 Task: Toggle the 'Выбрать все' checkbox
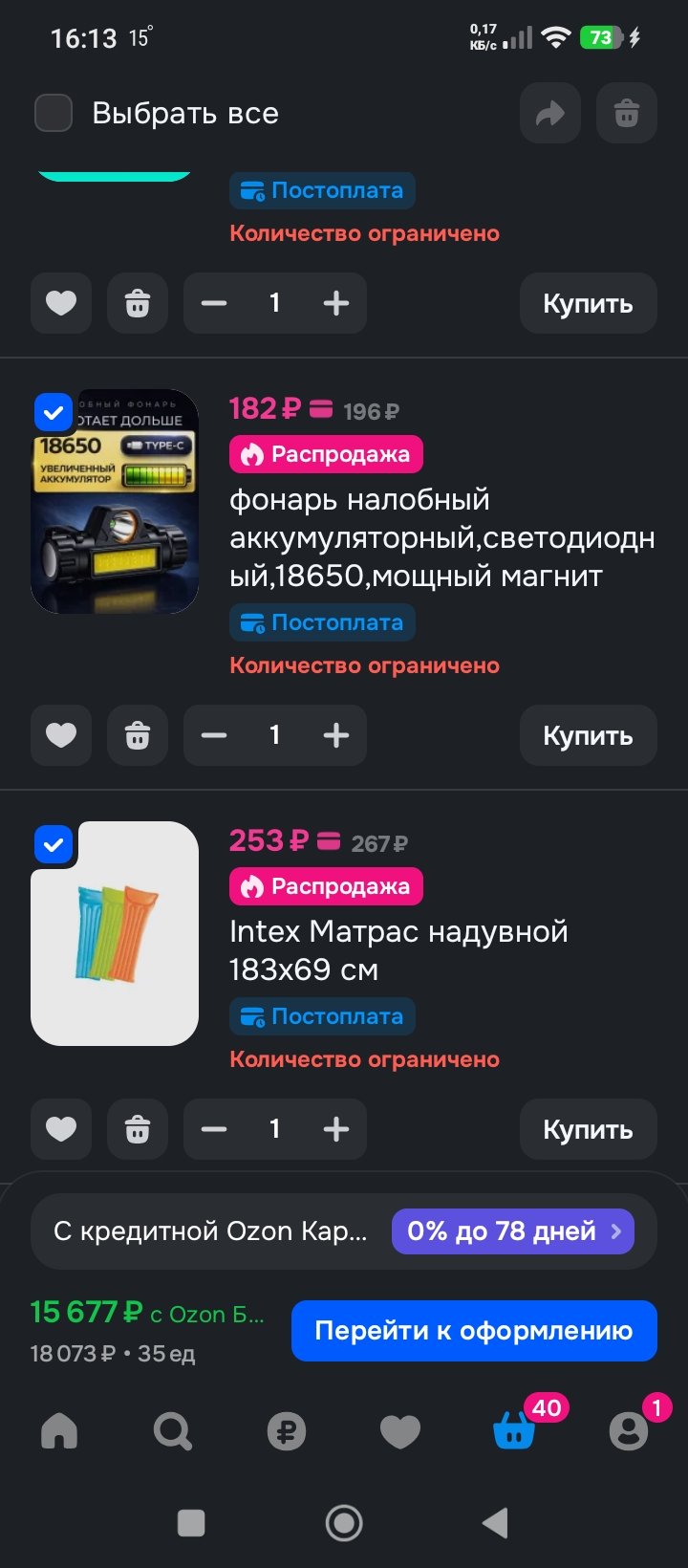[54, 113]
